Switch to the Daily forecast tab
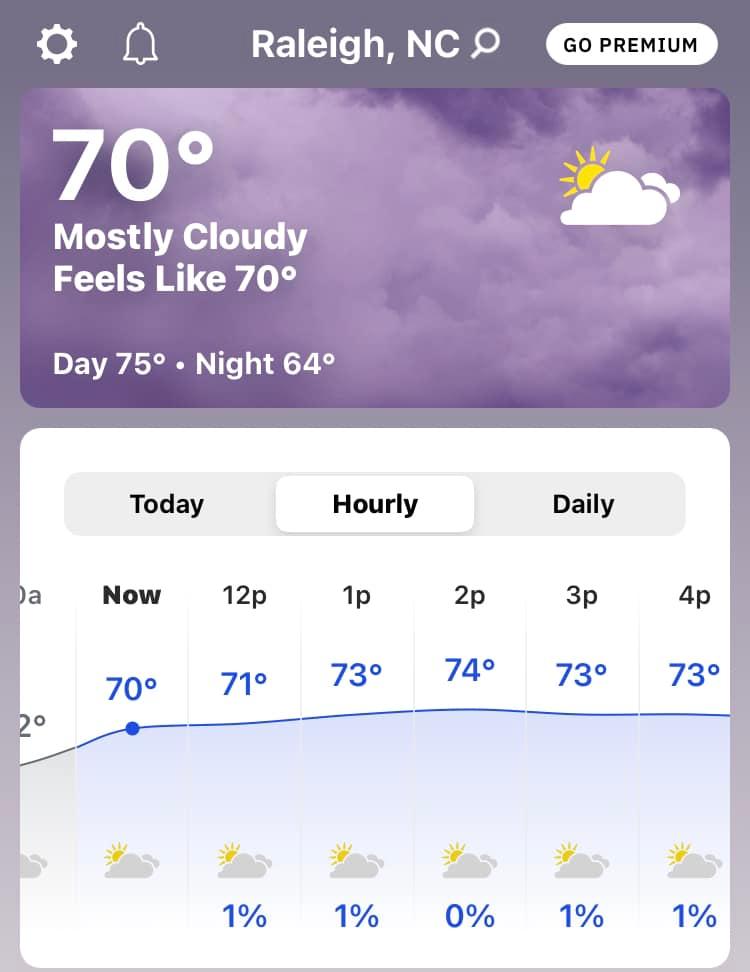 click(x=583, y=504)
